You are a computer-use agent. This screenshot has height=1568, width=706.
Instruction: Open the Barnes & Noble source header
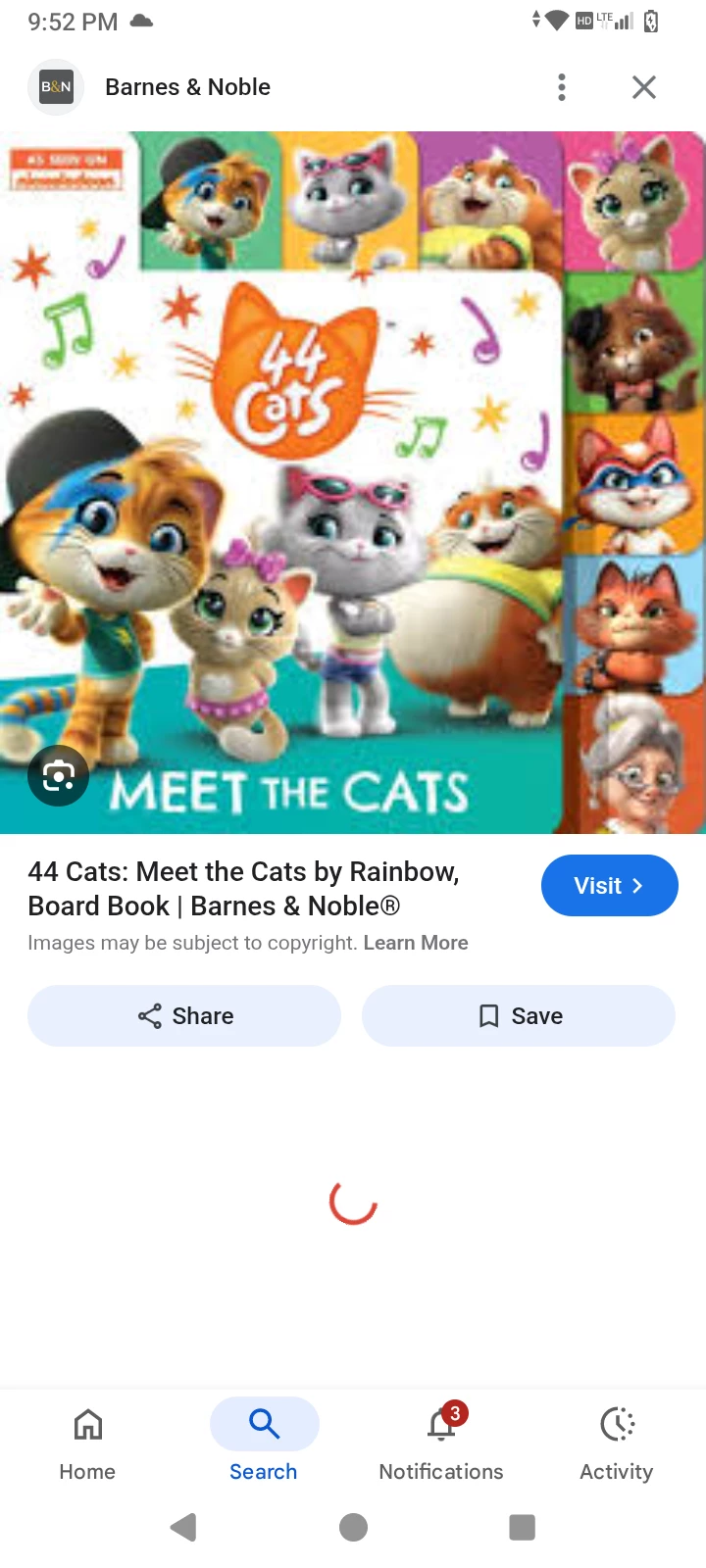[x=187, y=87]
